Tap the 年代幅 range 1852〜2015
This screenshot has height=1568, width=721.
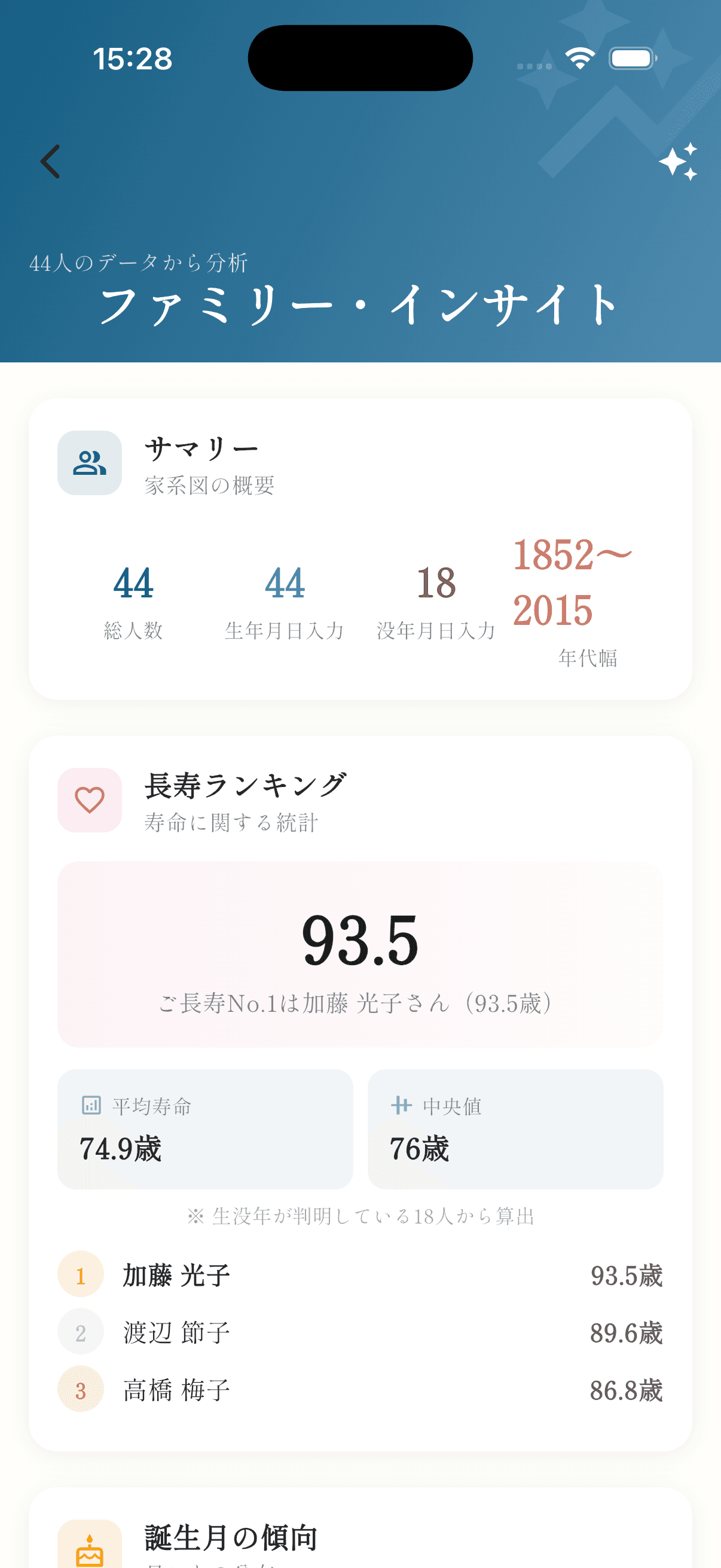tap(573, 584)
